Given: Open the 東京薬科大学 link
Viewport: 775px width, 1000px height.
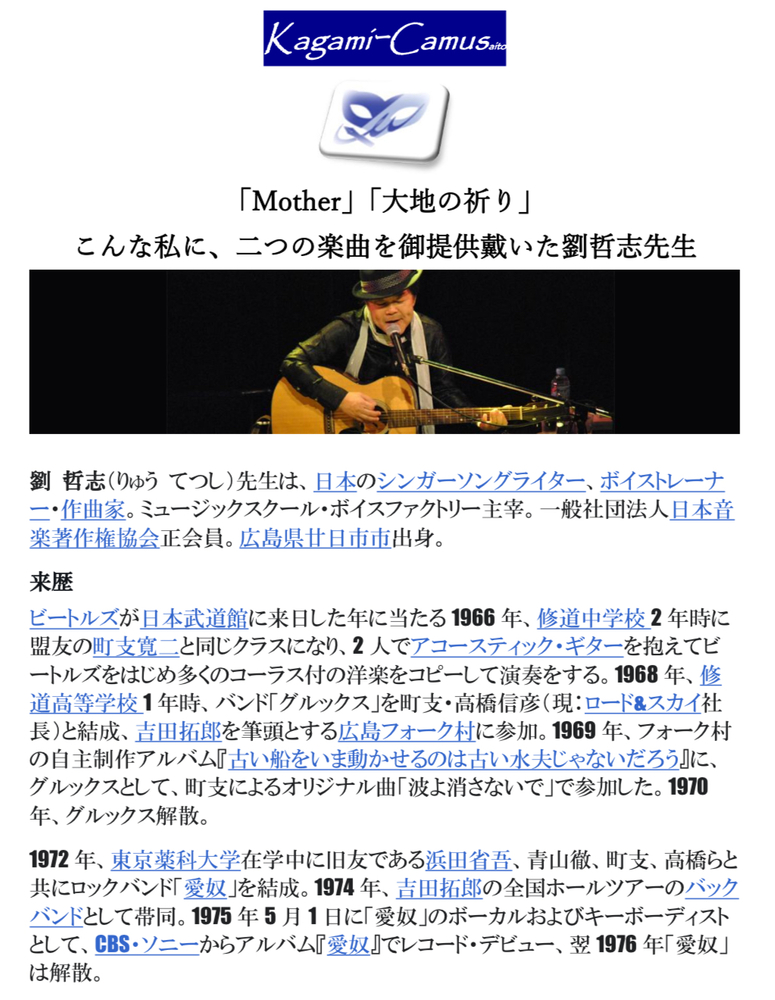Looking at the screenshot, I should click(176, 860).
